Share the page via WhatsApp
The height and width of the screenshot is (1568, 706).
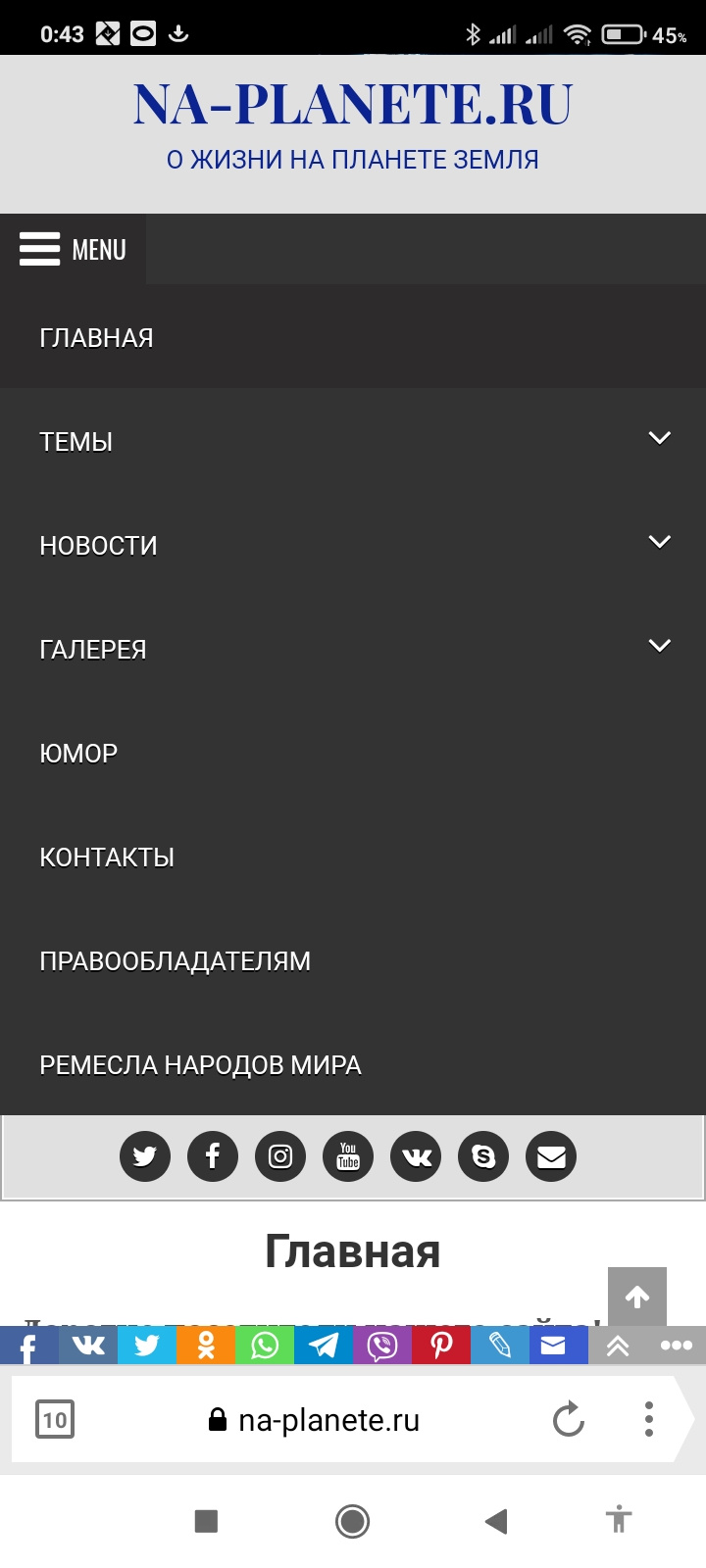[x=265, y=1346]
